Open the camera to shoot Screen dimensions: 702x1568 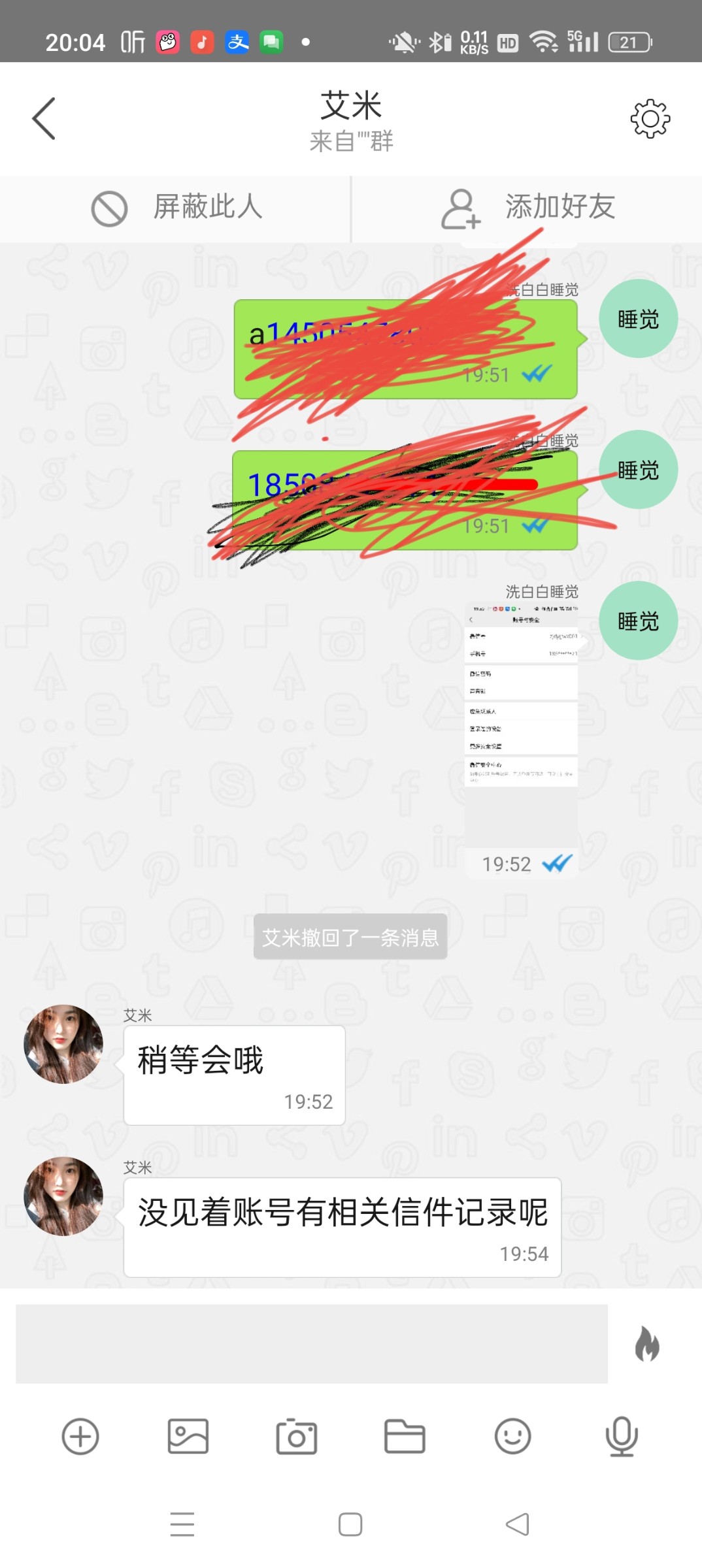pos(297,1437)
